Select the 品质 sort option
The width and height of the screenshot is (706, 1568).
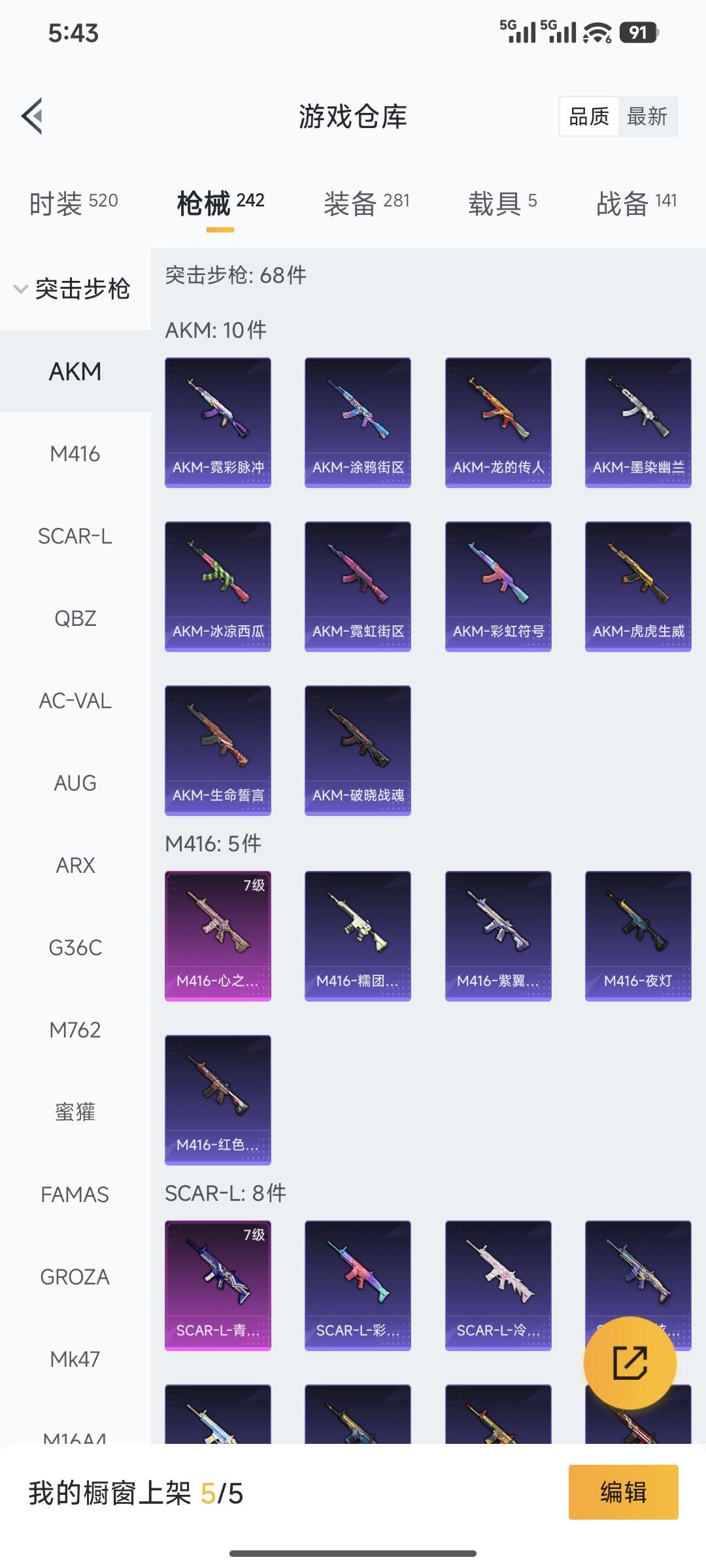click(589, 117)
